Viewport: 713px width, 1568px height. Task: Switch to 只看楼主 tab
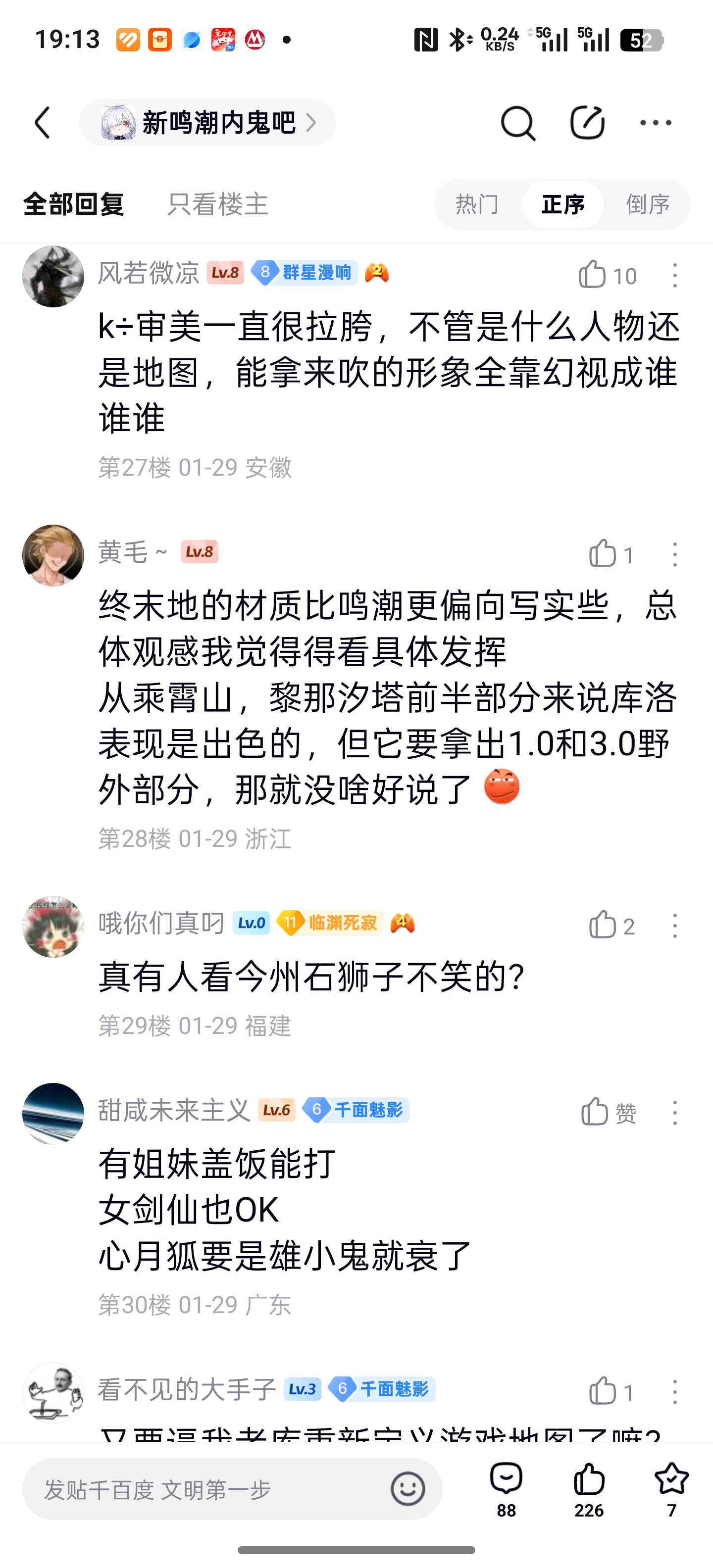217,204
